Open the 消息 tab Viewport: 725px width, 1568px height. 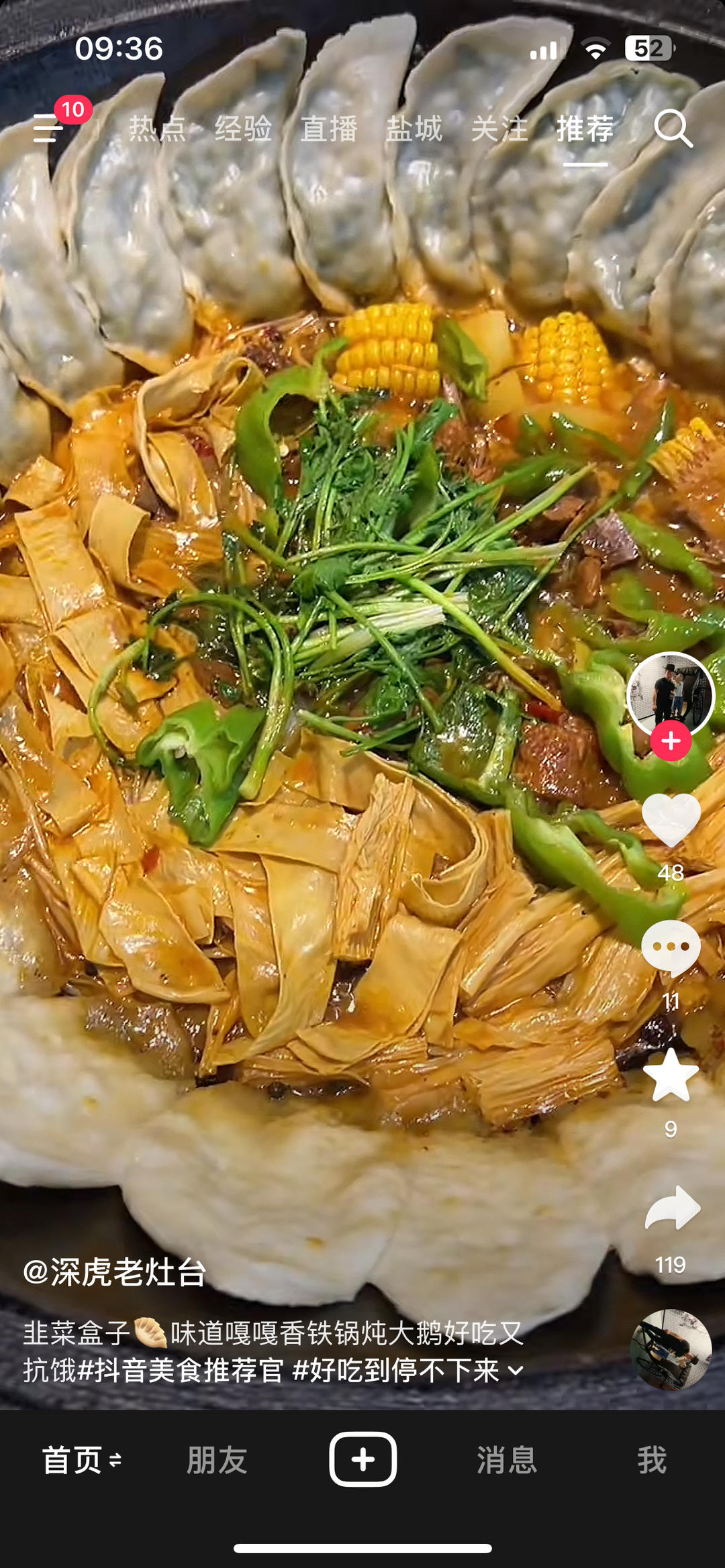[x=507, y=1459]
